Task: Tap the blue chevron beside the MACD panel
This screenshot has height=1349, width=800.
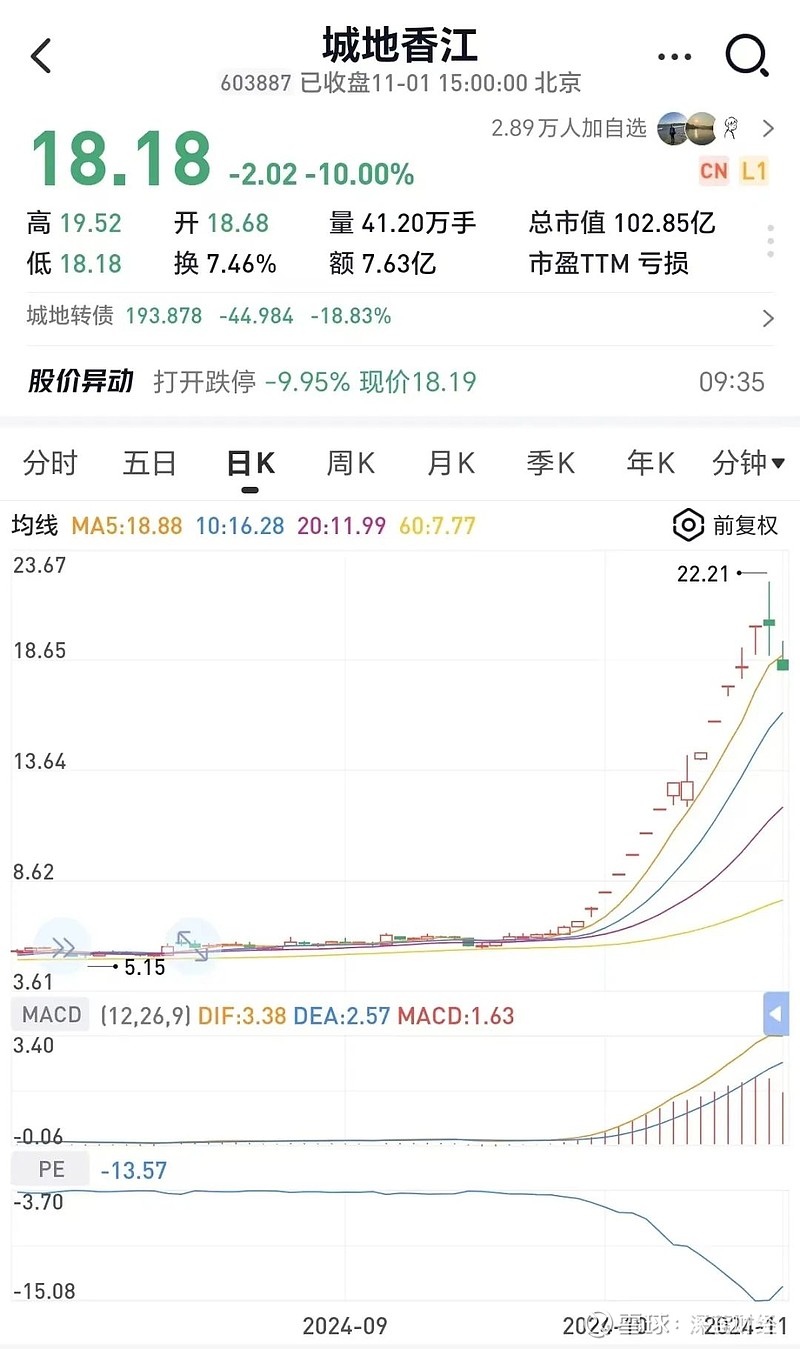Action: 776,1014
